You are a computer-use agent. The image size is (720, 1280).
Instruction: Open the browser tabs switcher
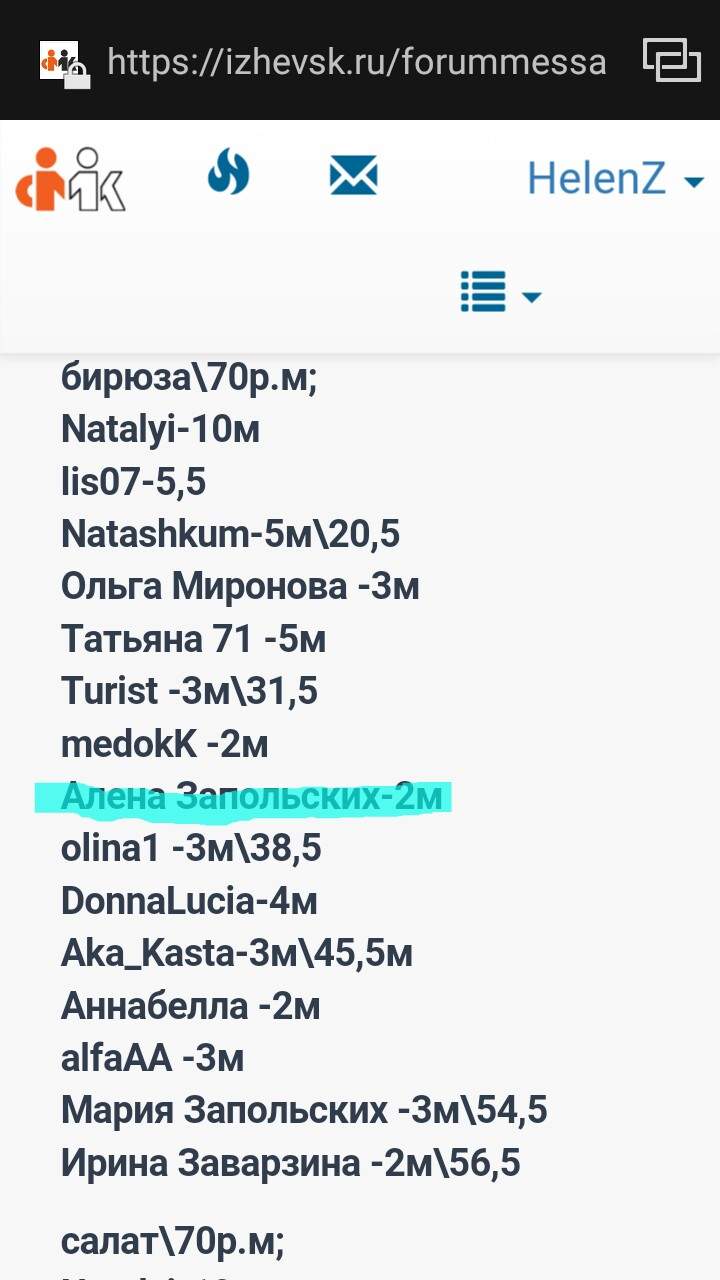[671, 60]
